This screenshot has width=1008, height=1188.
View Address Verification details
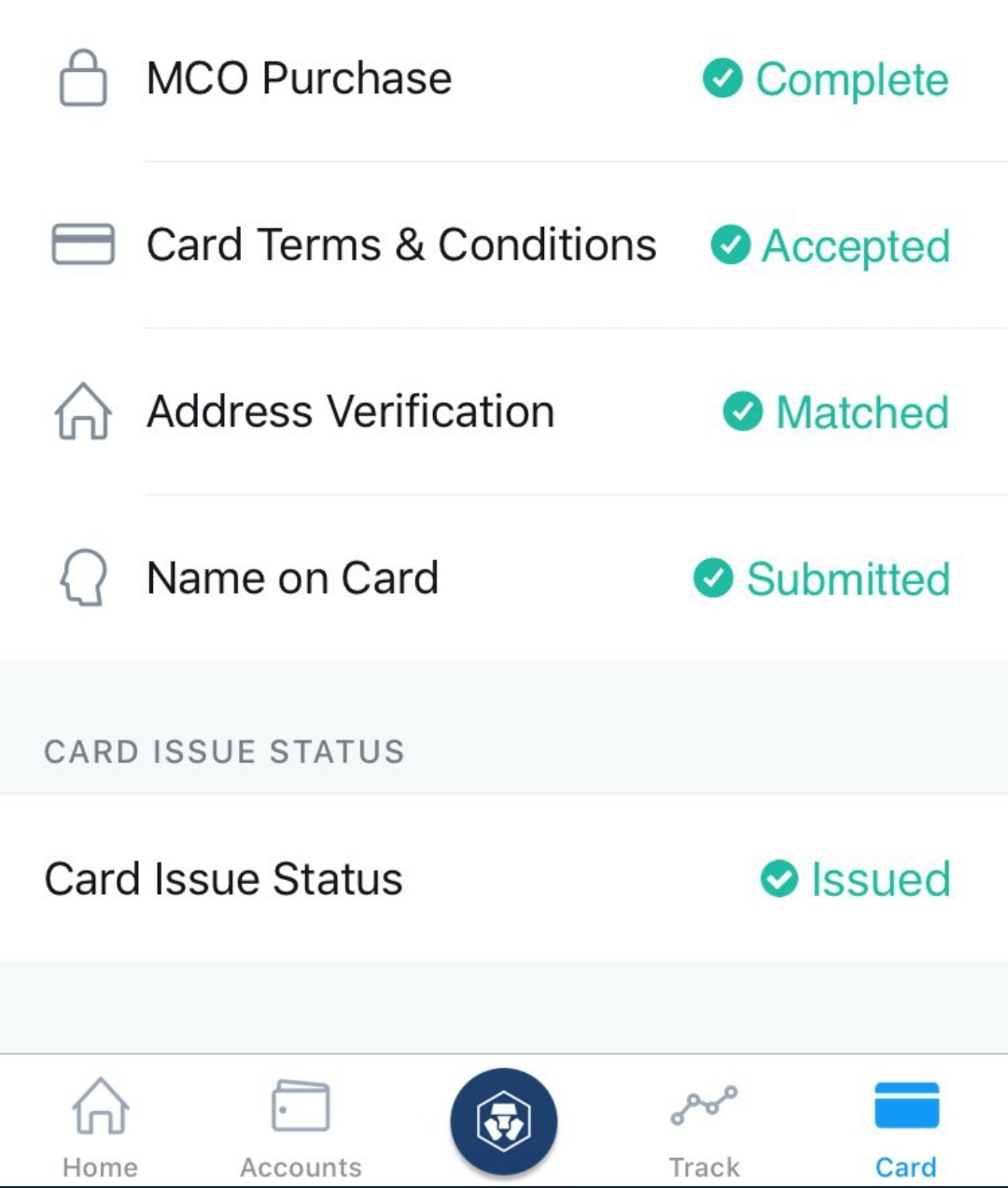point(504,412)
